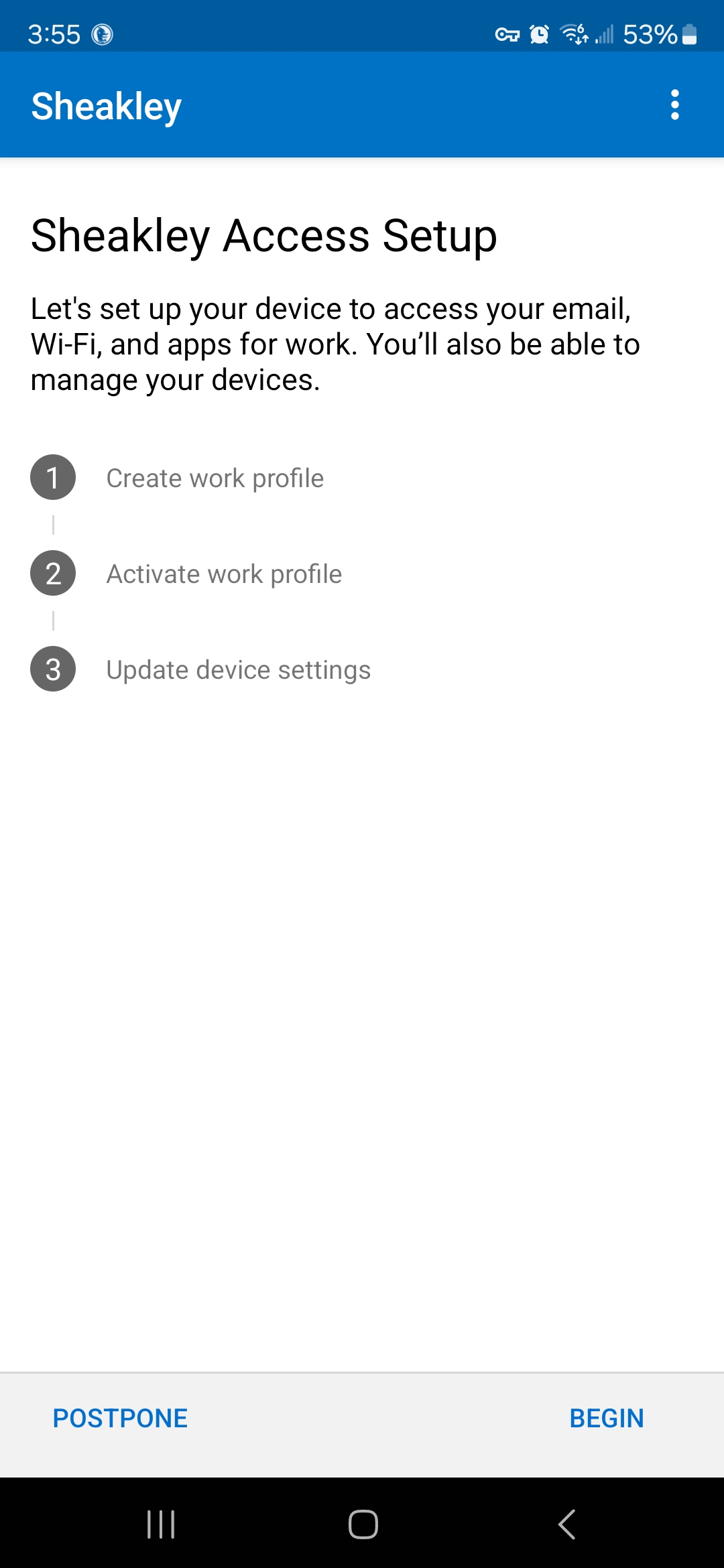The image size is (724, 1568).
Task: Tap the Back navigation arrow
Action: (566, 1524)
